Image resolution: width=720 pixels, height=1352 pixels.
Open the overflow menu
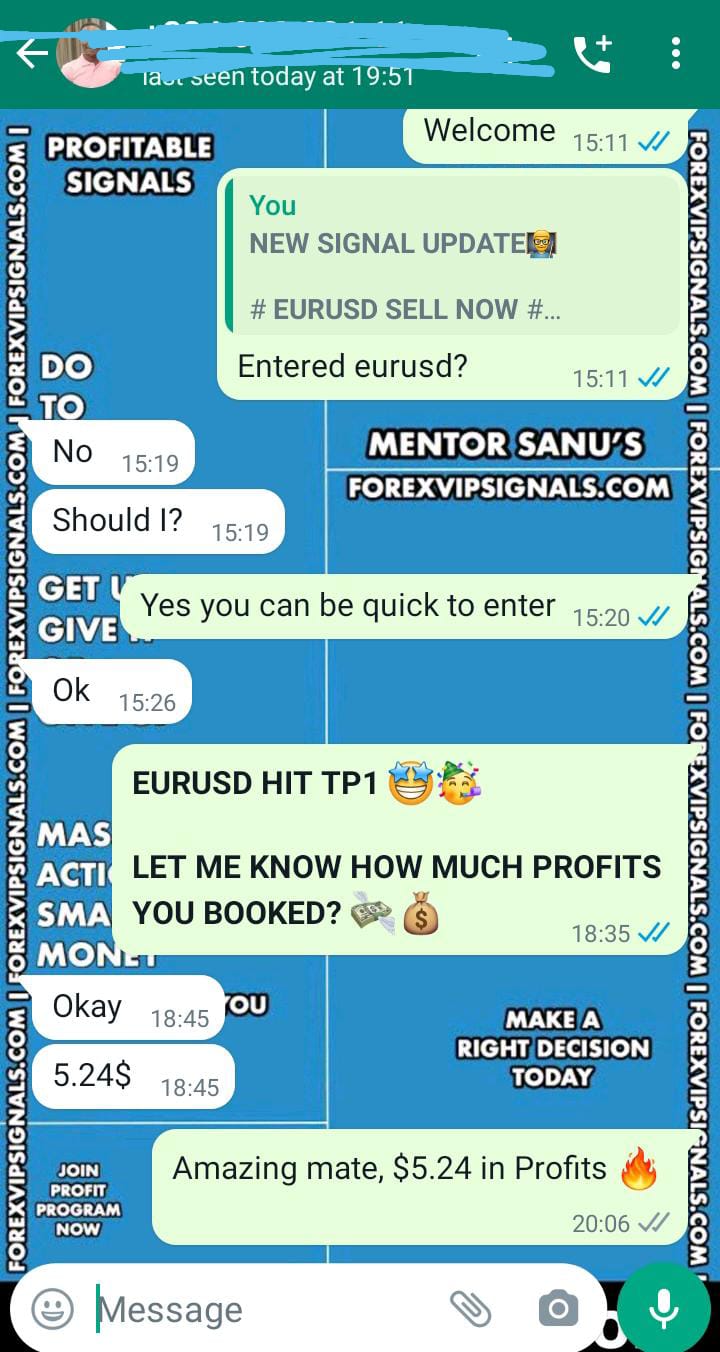coord(676,54)
